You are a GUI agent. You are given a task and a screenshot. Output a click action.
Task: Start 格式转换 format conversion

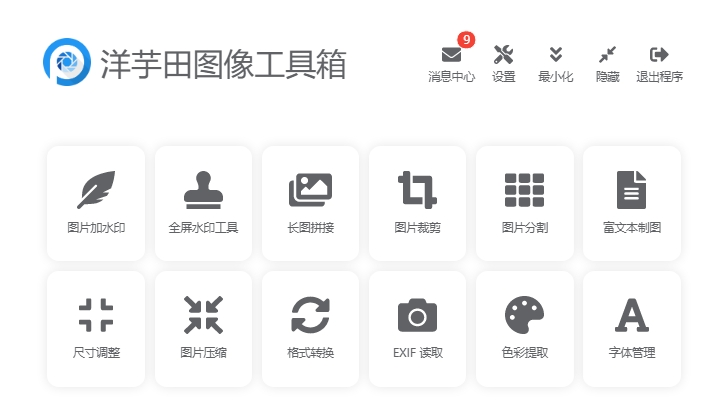(x=310, y=328)
